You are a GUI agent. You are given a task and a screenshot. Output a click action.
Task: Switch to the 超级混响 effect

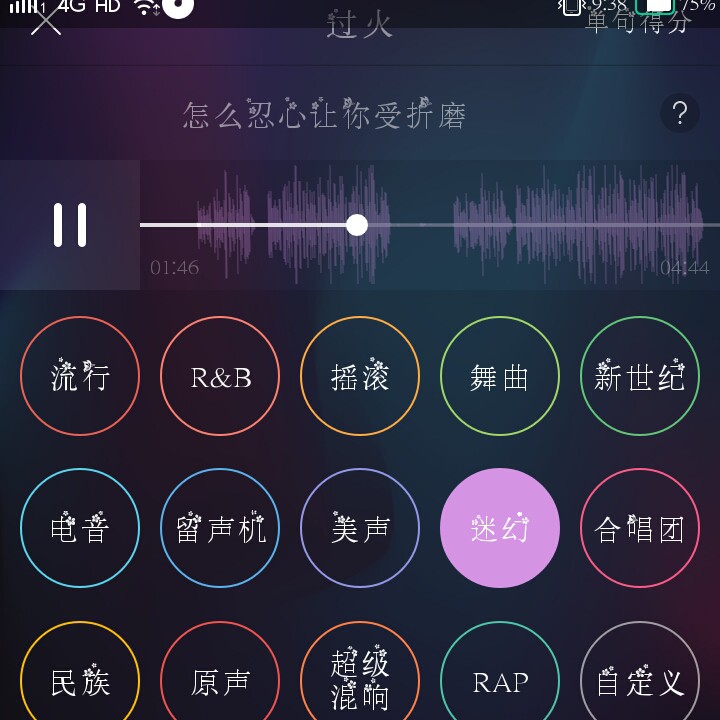[360, 680]
